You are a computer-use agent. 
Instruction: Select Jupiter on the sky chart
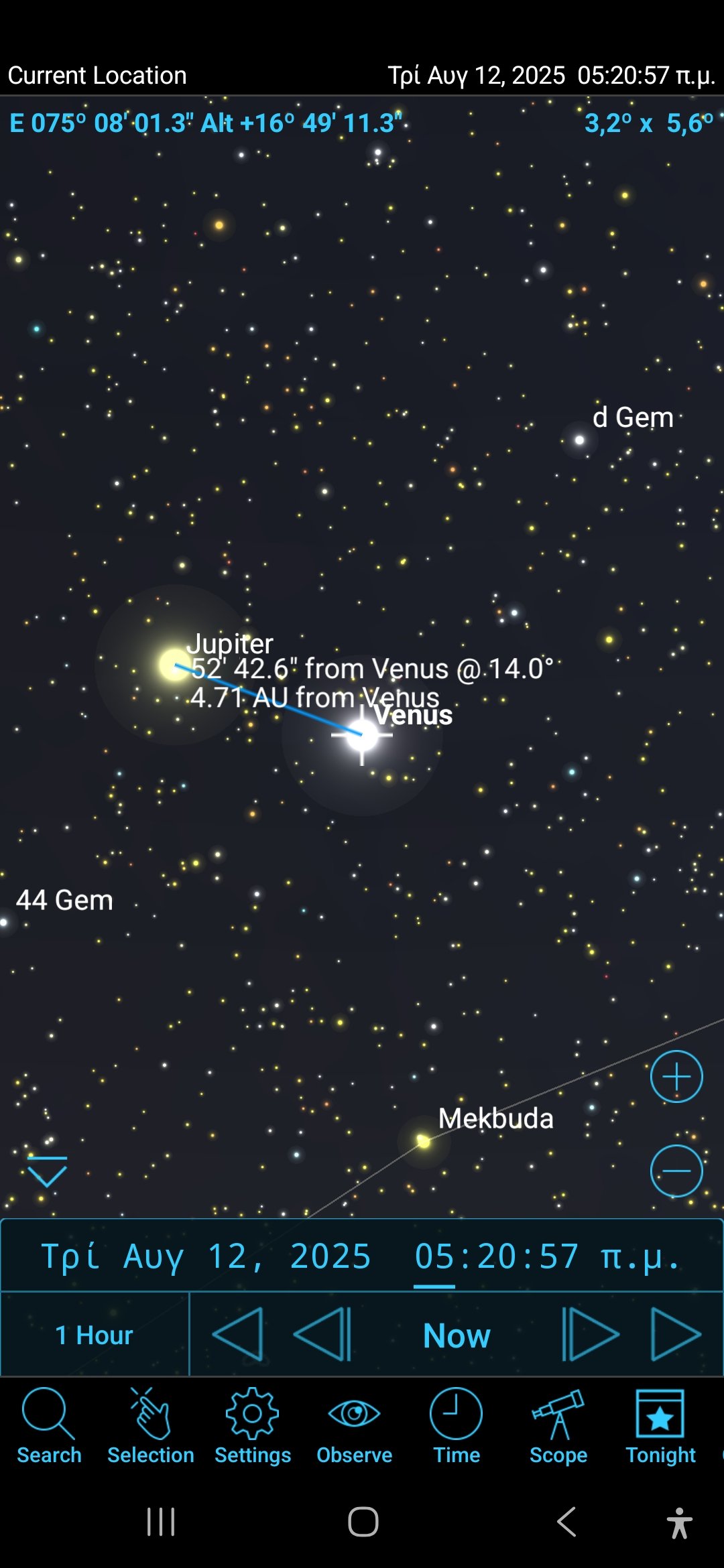point(174,665)
